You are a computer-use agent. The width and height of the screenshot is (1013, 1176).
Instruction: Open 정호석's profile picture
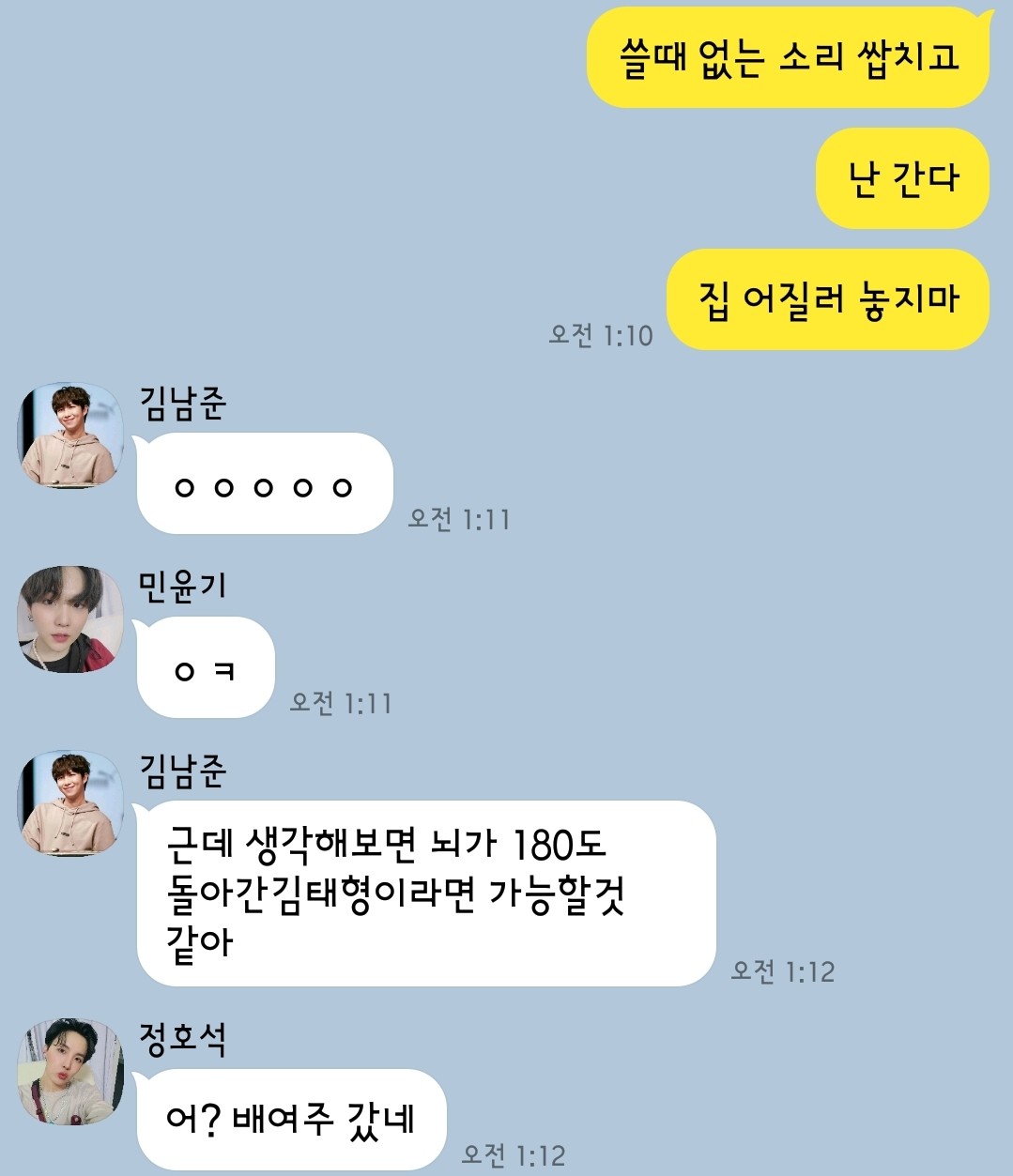[70, 1072]
